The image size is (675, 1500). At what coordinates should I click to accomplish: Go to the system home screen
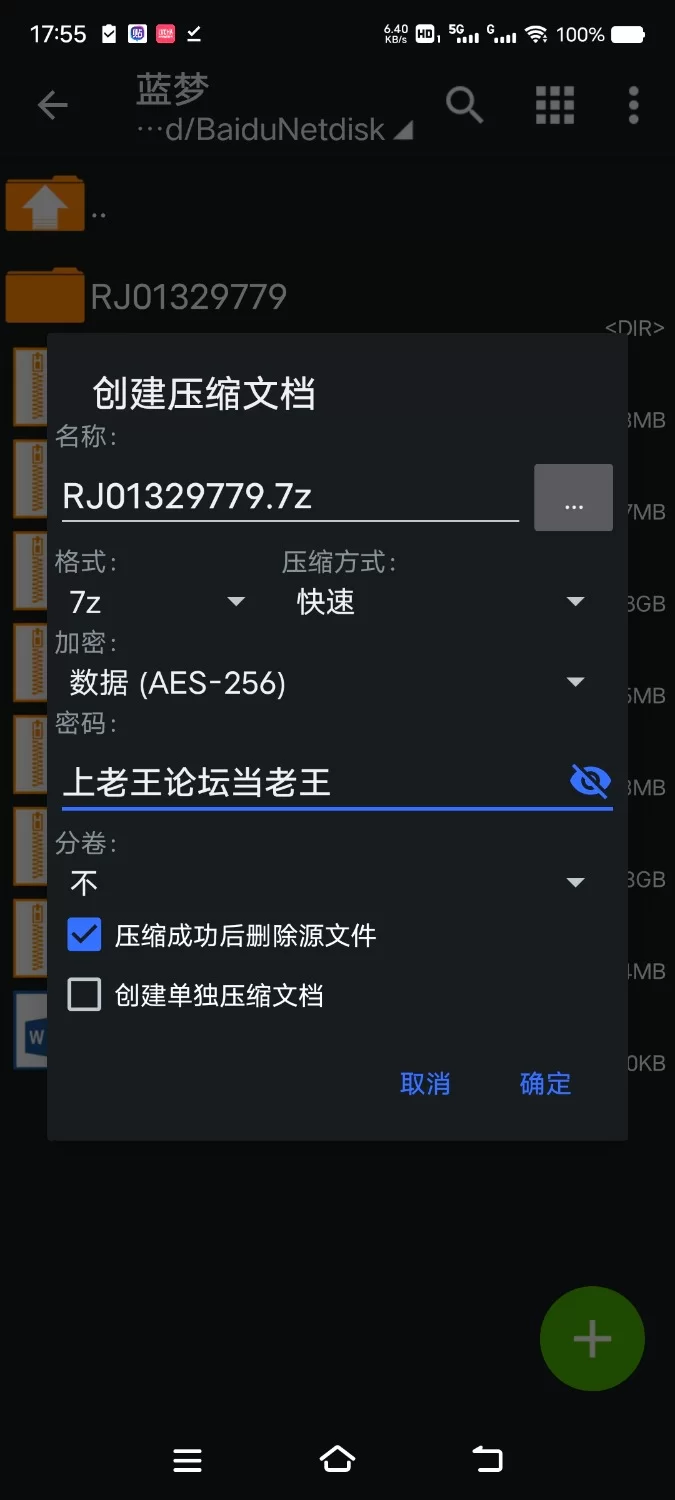[337, 1460]
